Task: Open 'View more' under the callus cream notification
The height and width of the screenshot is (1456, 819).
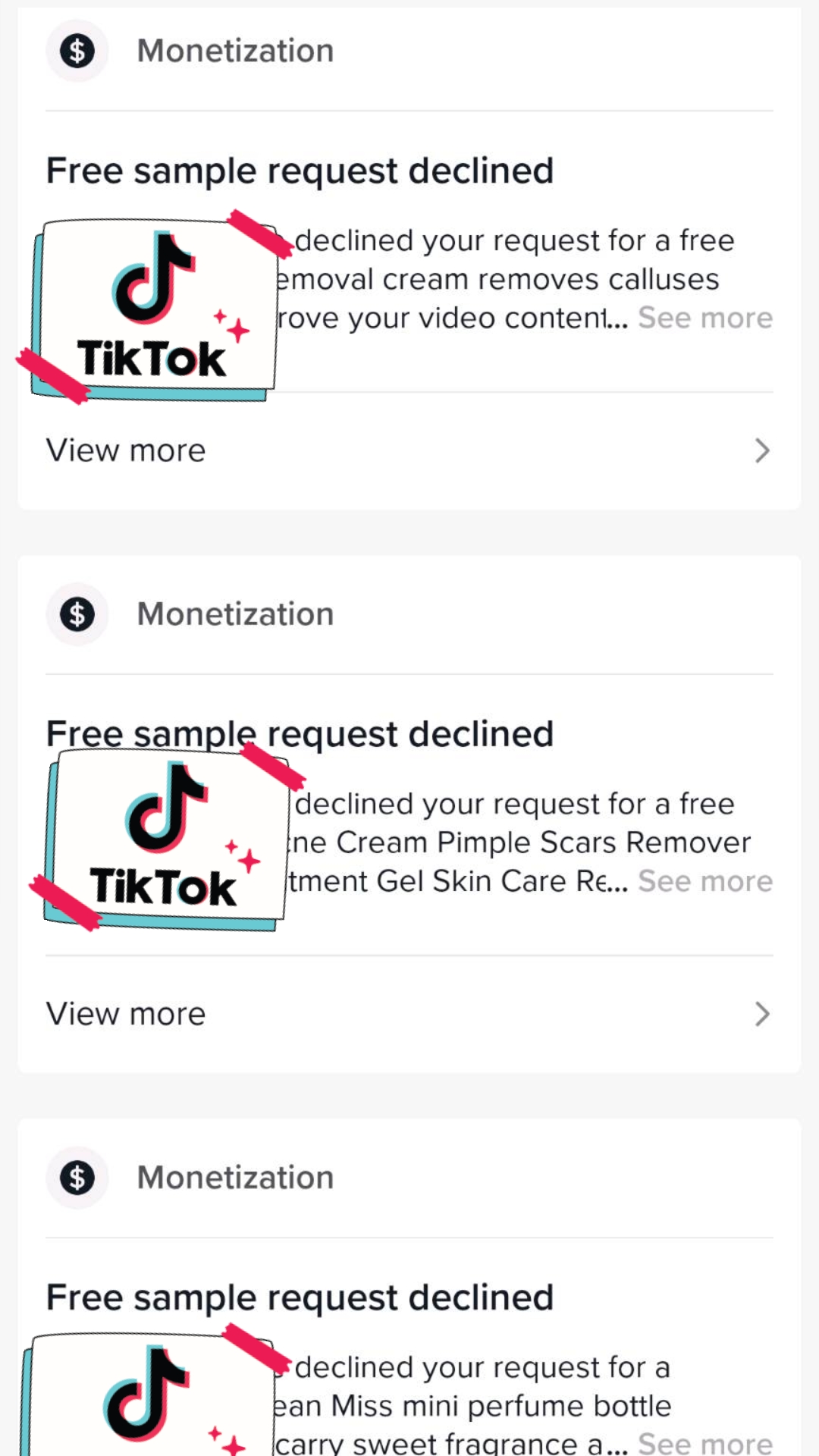Action: 408,450
